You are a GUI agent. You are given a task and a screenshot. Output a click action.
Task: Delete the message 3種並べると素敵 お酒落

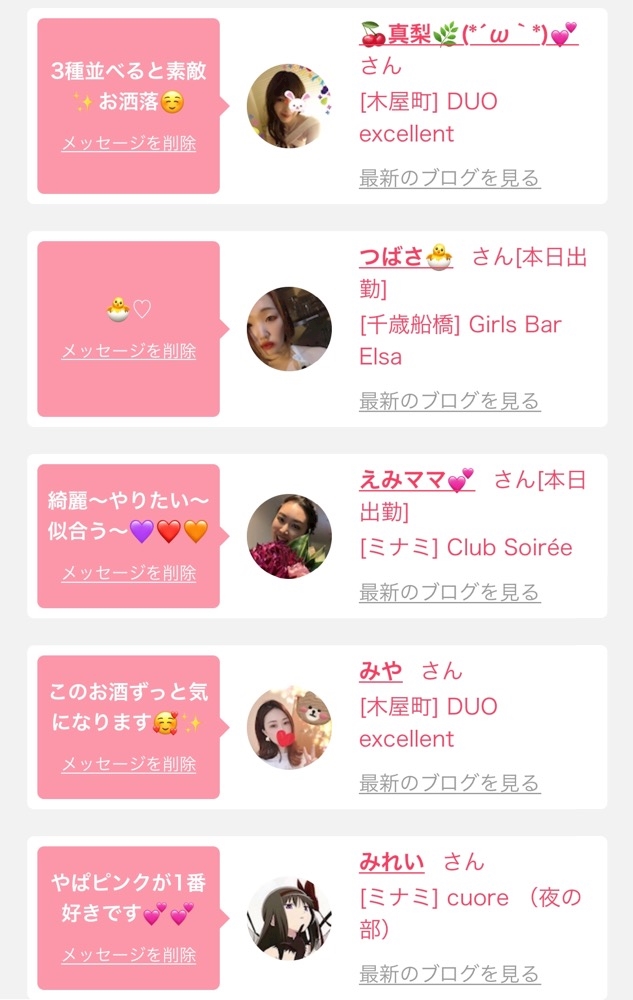(128, 143)
